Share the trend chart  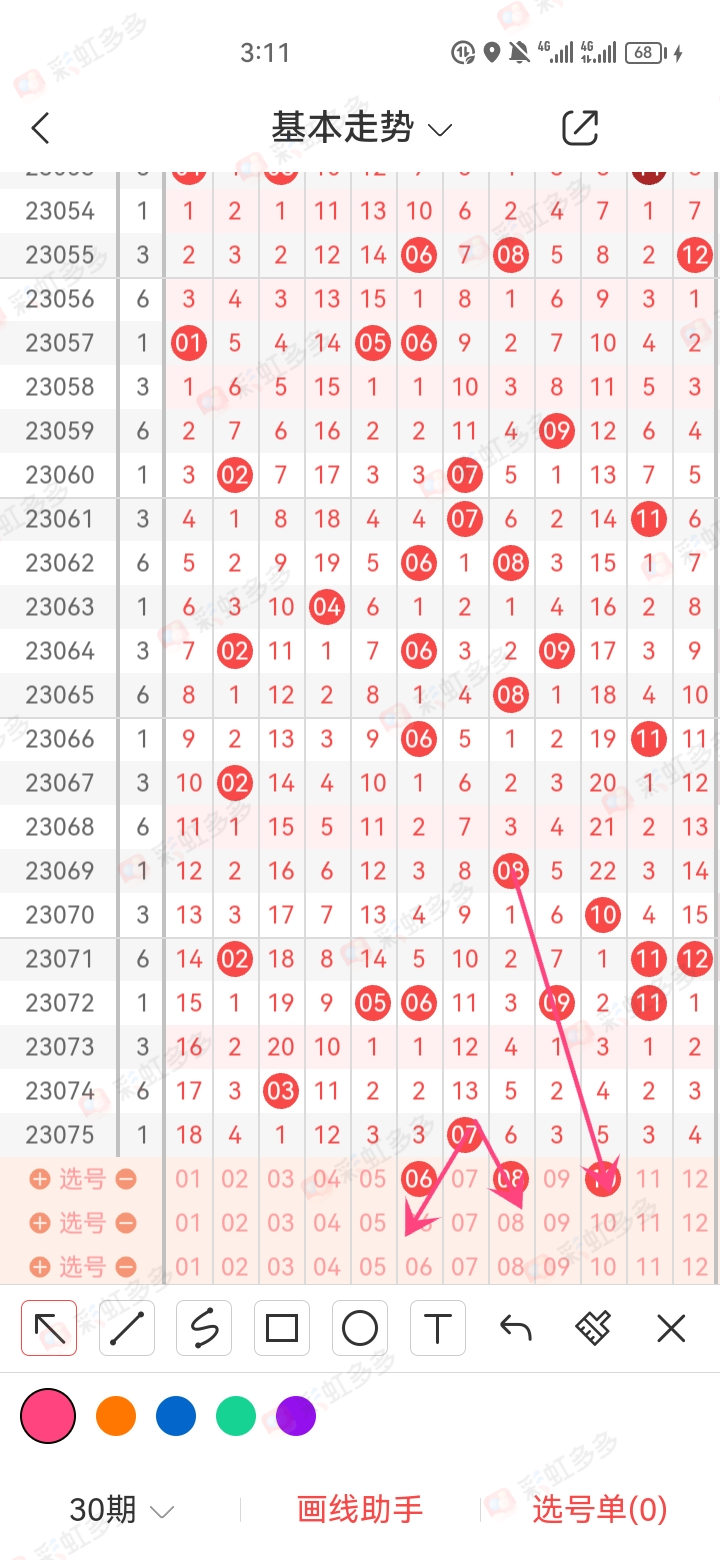click(580, 128)
